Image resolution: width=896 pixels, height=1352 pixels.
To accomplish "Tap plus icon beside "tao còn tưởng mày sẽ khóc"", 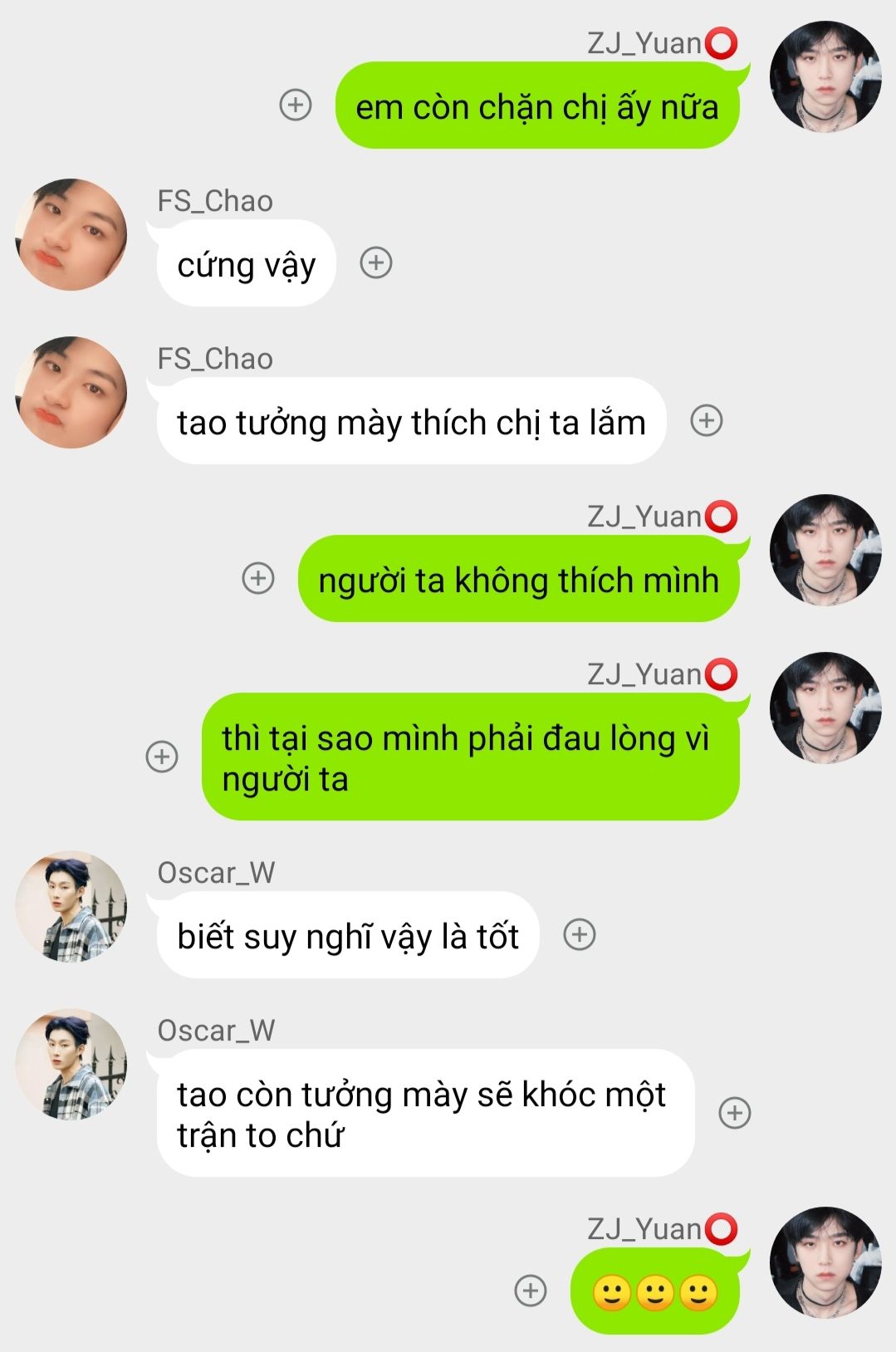I will tap(735, 1113).
